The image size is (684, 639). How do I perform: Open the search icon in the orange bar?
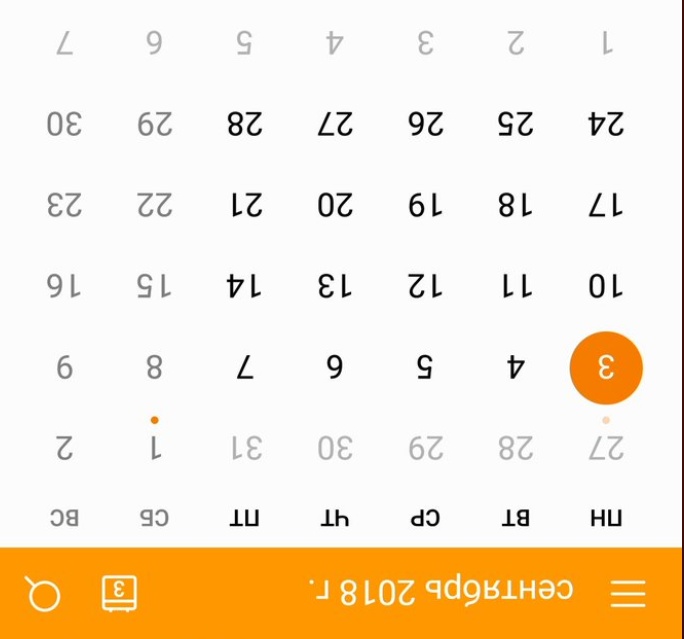click(x=43, y=595)
